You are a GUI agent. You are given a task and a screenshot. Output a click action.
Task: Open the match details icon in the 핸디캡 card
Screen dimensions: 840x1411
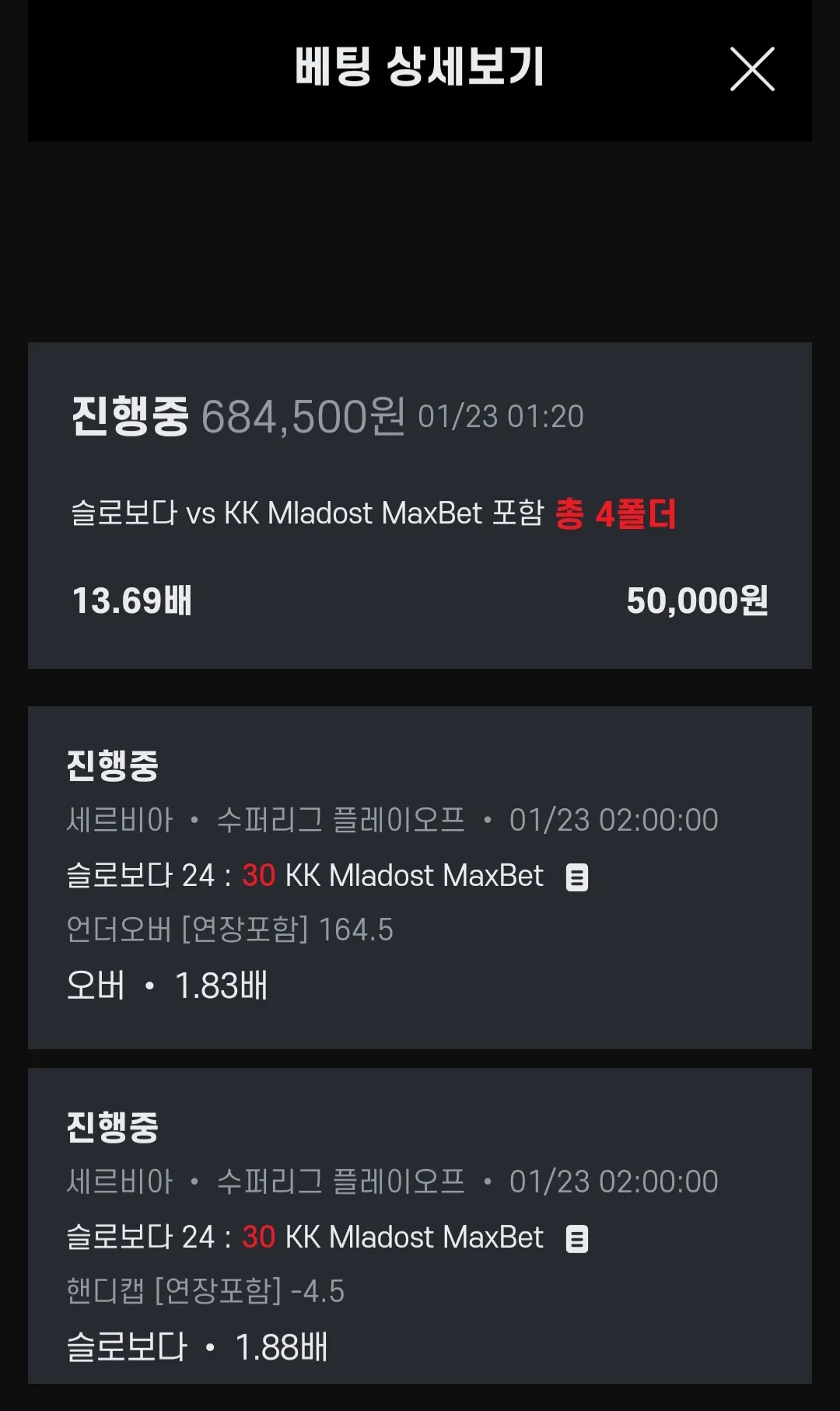pyautogui.click(x=576, y=1239)
